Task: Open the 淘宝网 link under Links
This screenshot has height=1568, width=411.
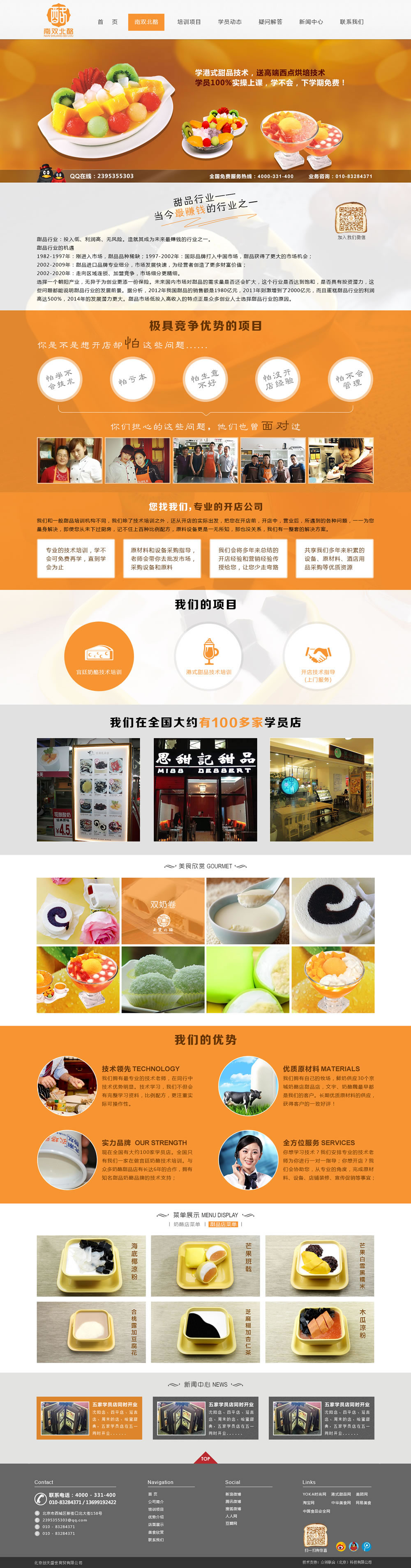Action: (309, 1502)
